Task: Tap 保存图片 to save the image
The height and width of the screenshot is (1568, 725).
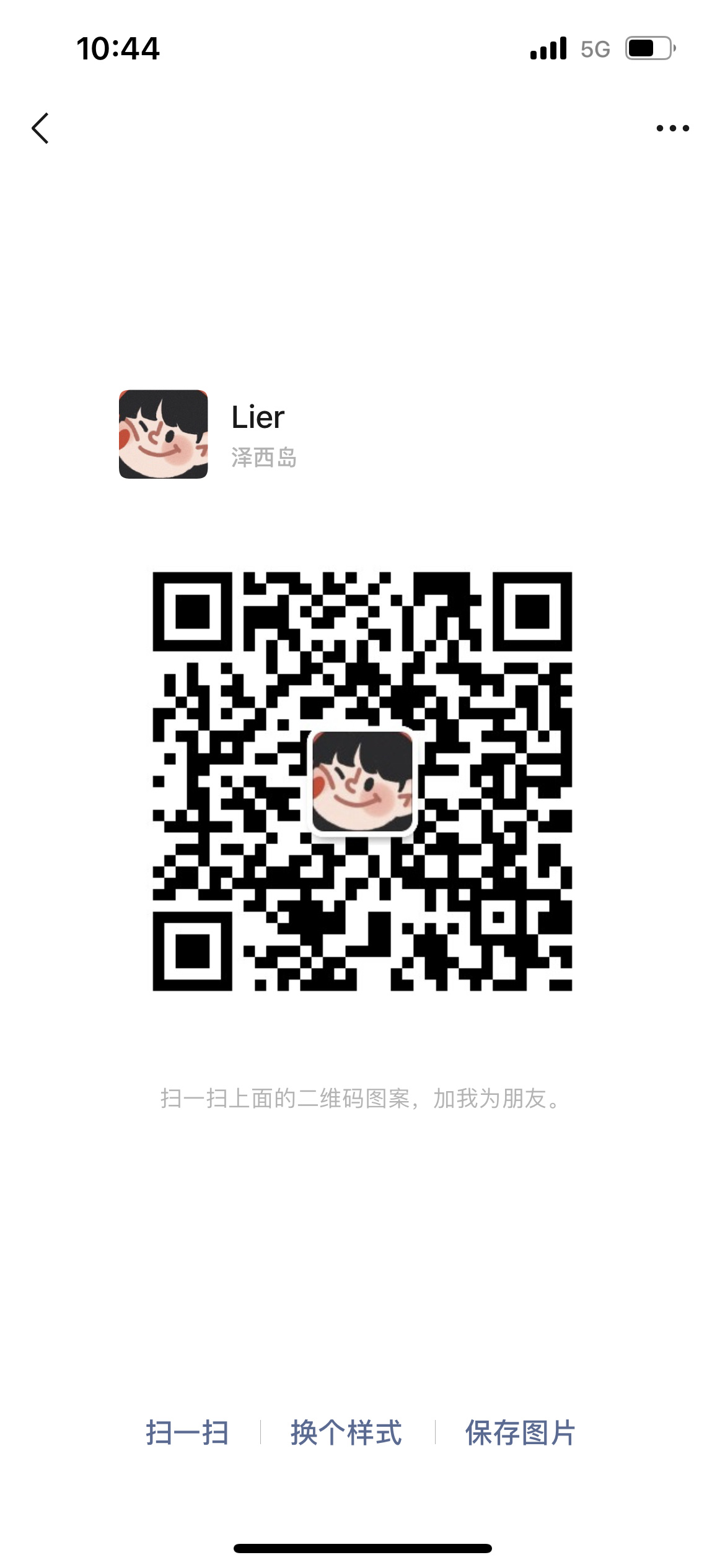Action: pos(521,1432)
